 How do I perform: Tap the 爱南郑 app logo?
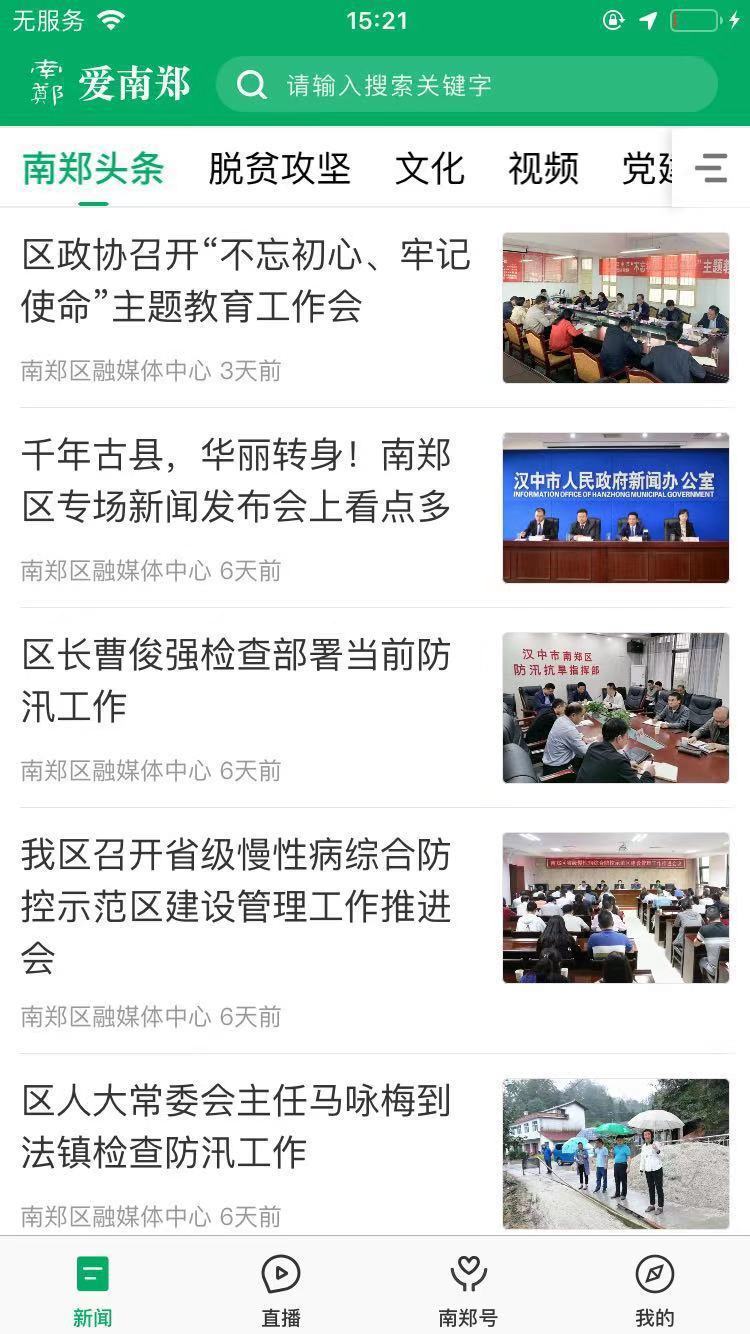coord(105,85)
